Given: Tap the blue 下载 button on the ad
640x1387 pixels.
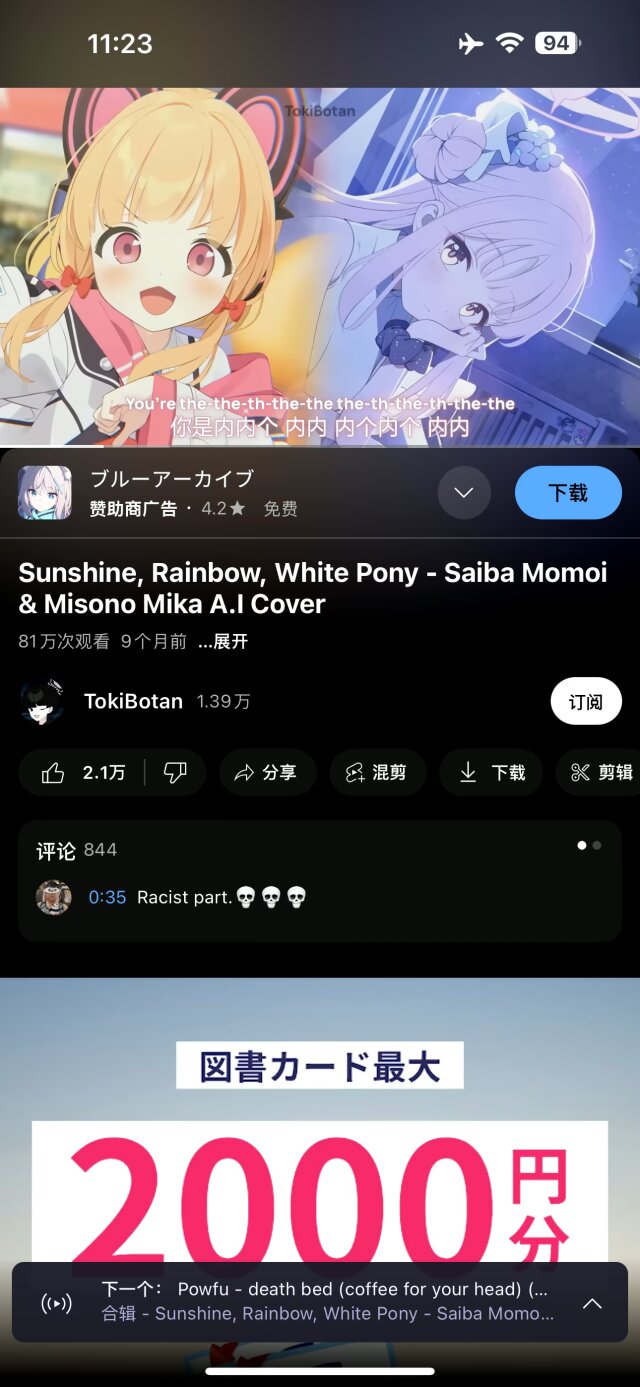Looking at the screenshot, I should pyautogui.click(x=568, y=493).
